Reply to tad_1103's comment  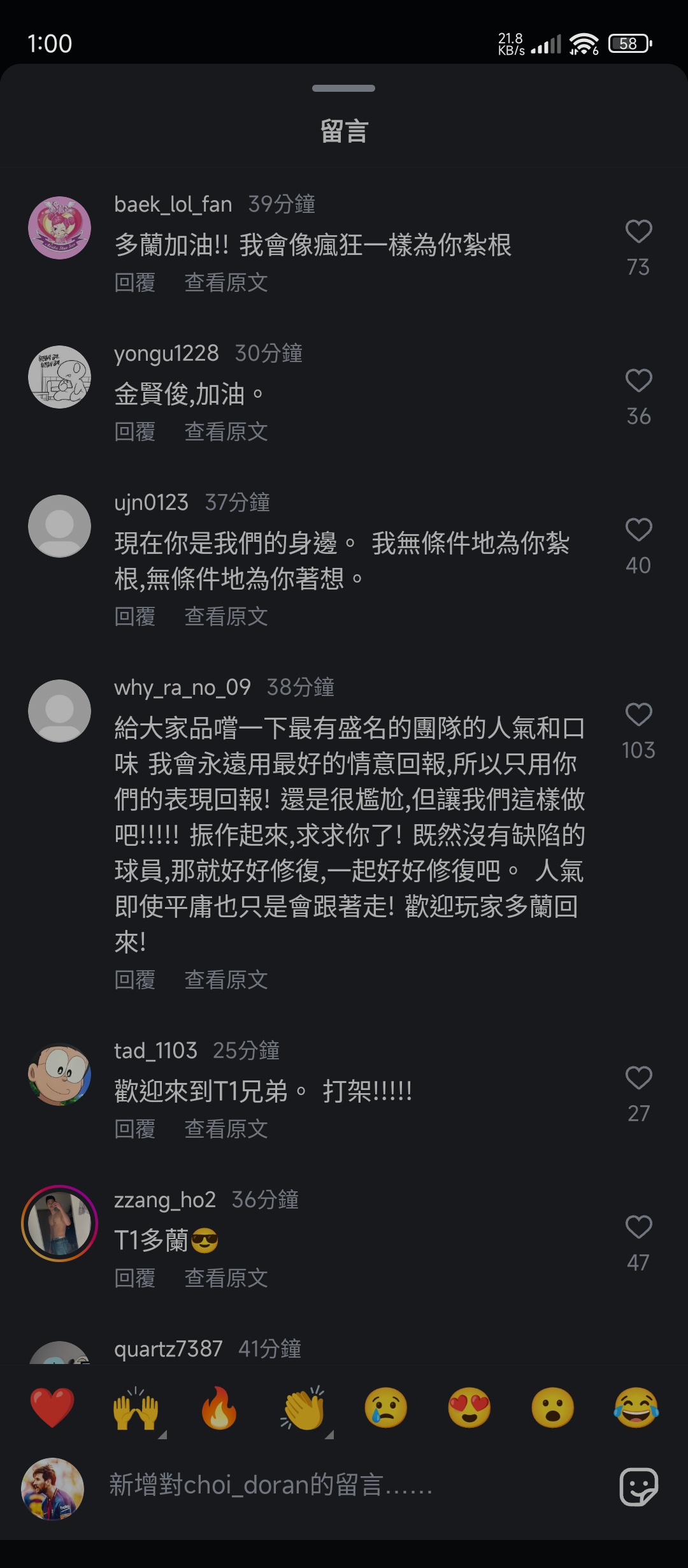tap(135, 1129)
